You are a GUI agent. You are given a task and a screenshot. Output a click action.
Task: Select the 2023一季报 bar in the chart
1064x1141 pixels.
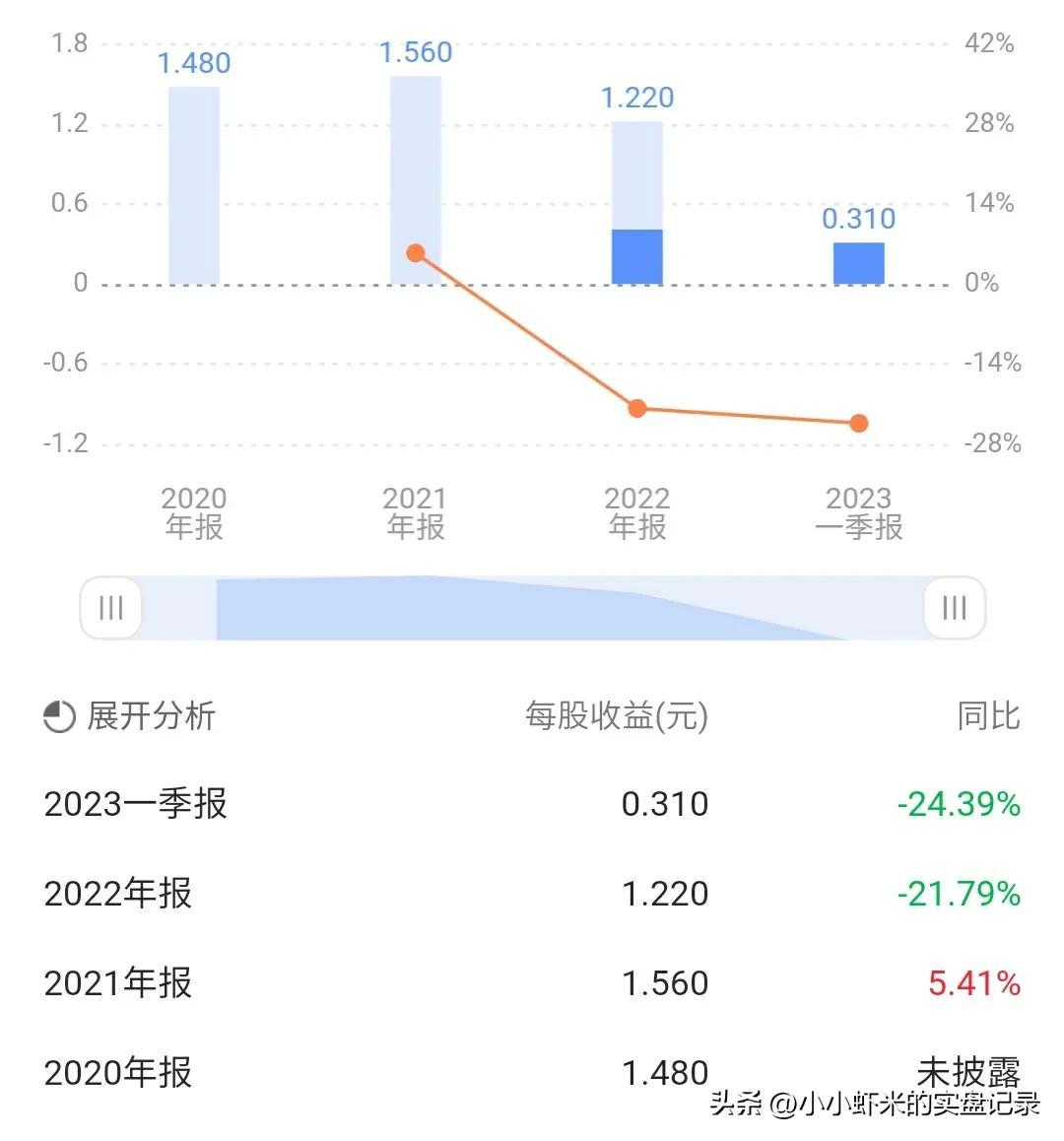click(859, 263)
